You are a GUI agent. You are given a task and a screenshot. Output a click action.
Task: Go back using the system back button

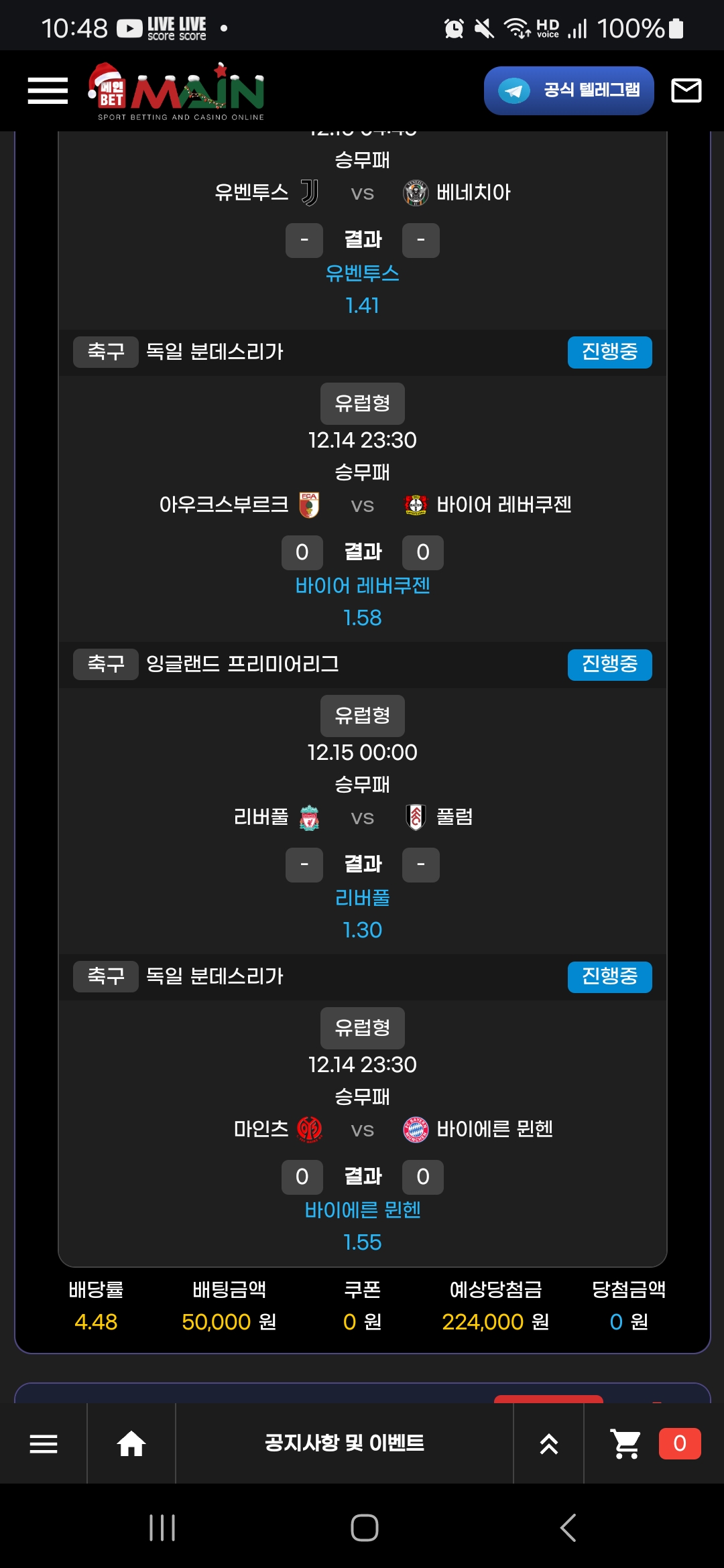click(568, 1528)
